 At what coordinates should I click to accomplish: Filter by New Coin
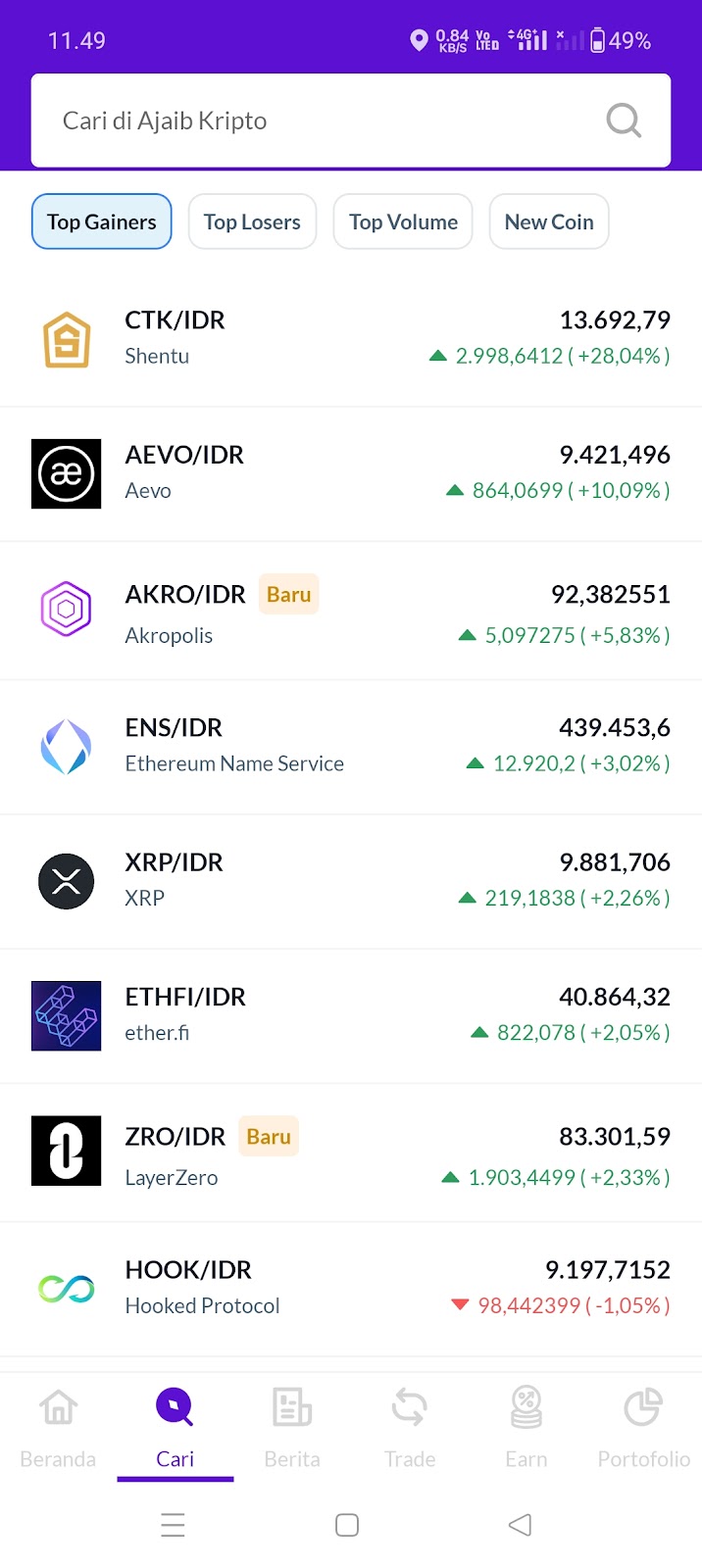tap(549, 221)
